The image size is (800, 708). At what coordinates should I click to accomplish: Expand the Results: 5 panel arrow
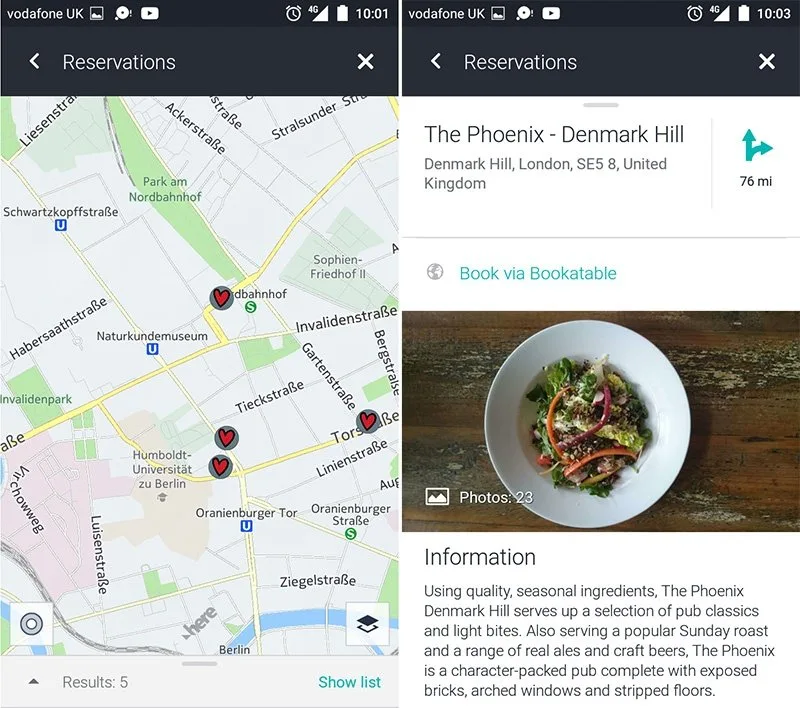tap(34, 682)
